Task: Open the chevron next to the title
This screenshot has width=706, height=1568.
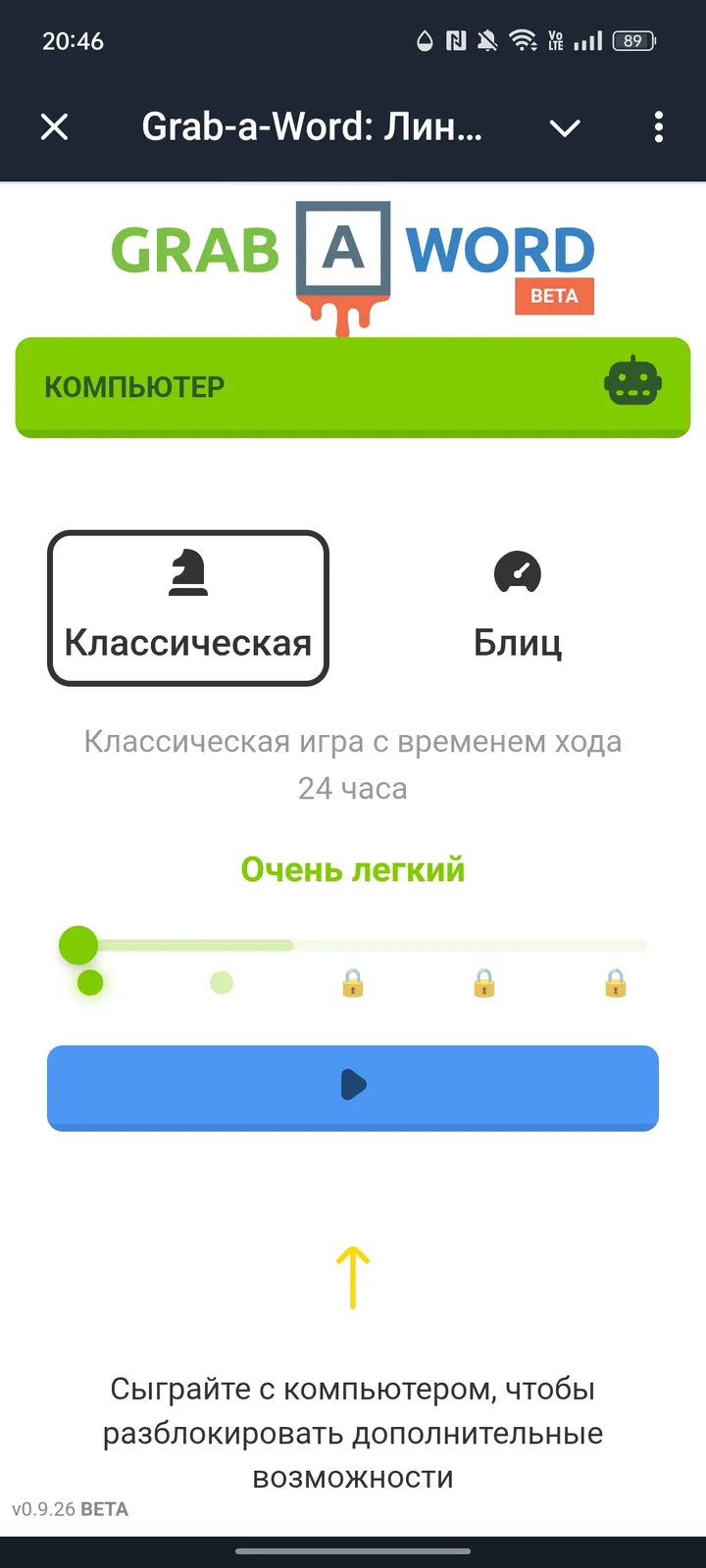Action: [565, 127]
